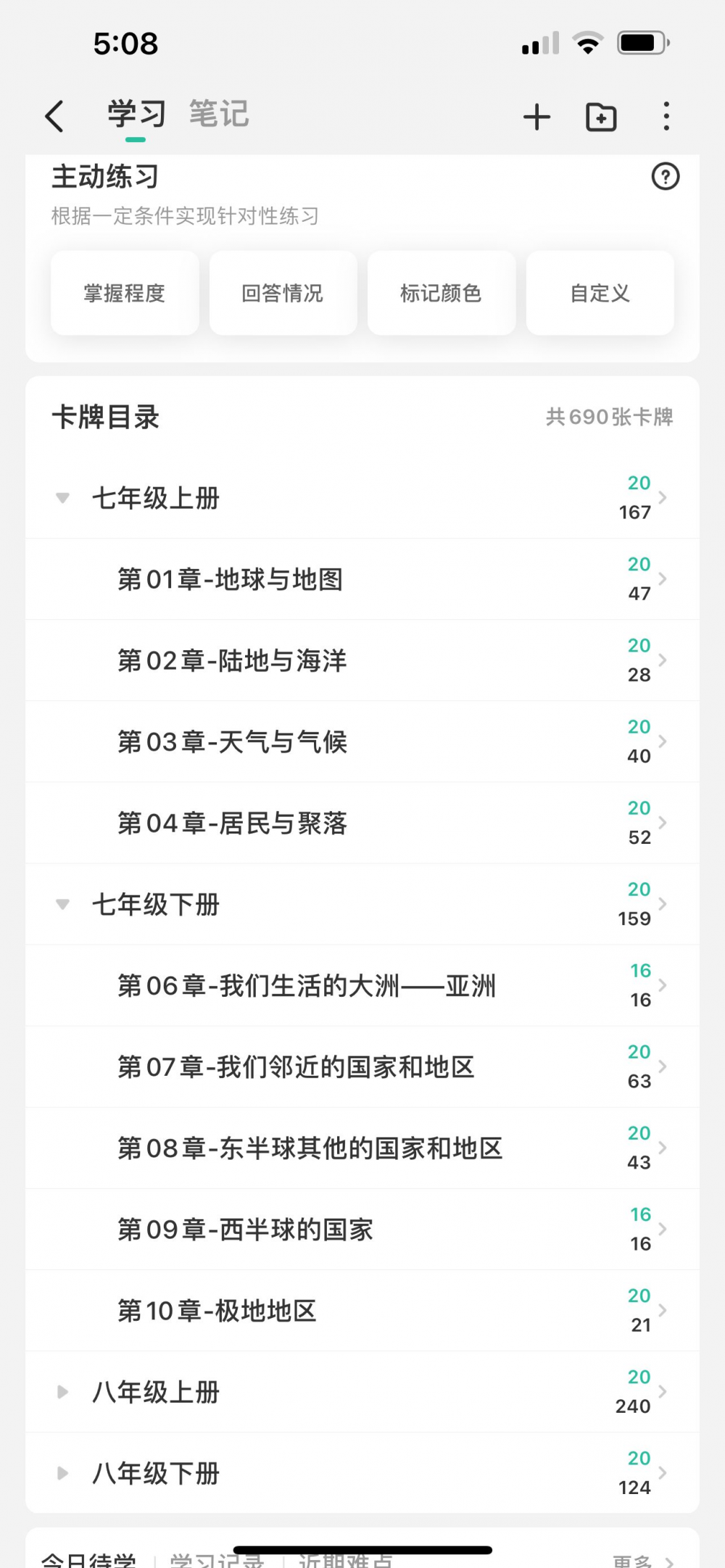Open 第01章-地球与地图
Viewport: 725px width, 1568px height.
coord(362,579)
